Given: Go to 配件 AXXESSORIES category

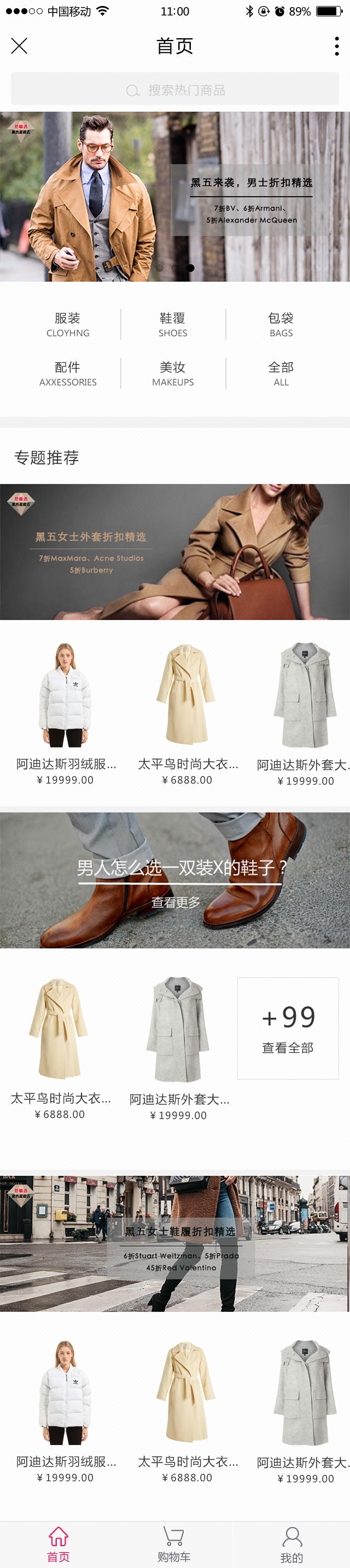Looking at the screenshot, I should [68, 374].
